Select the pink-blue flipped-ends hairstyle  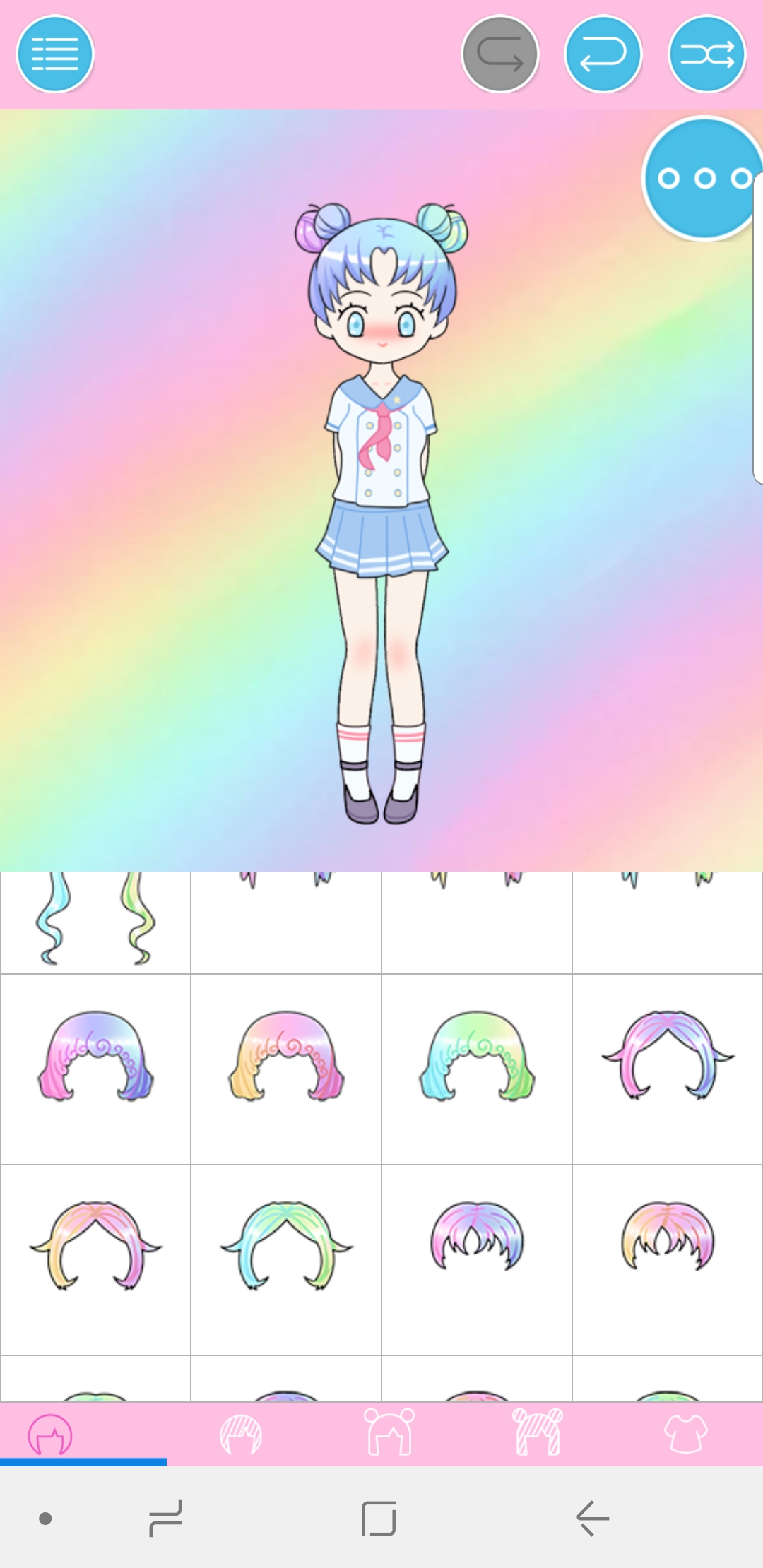(x=668, y=1069)
